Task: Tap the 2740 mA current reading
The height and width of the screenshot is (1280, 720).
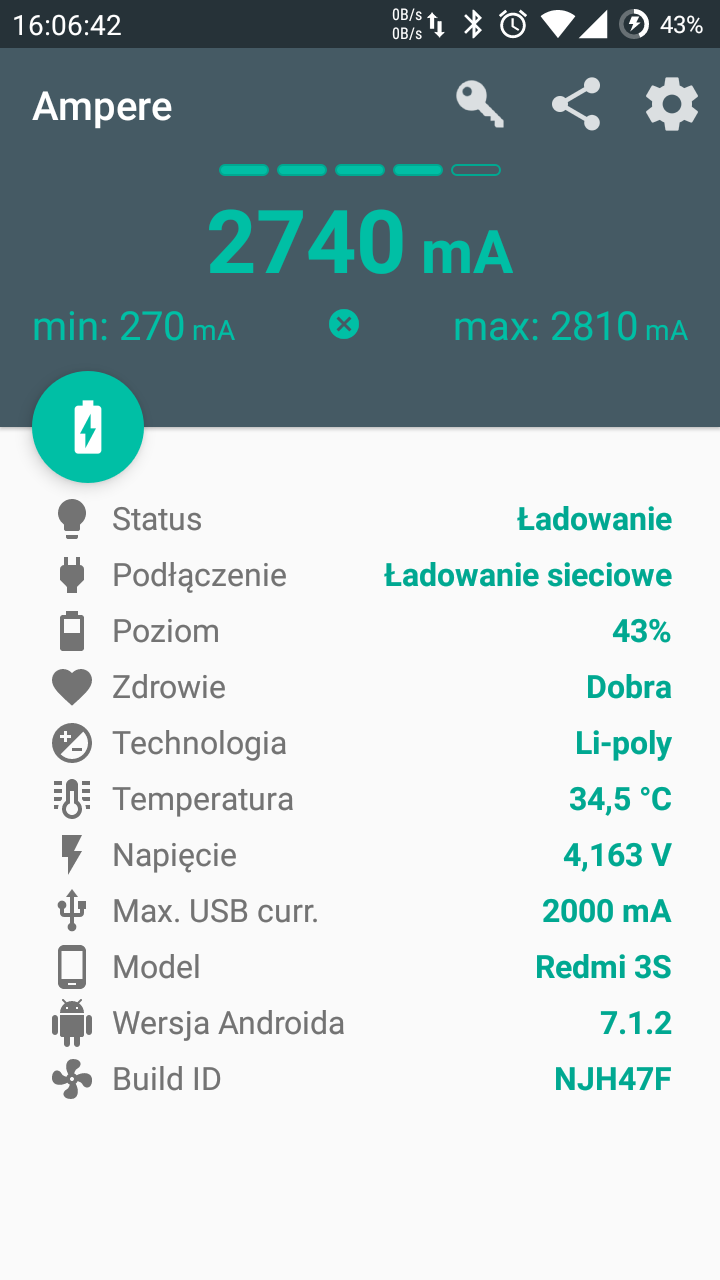Action: pos(360,240)
